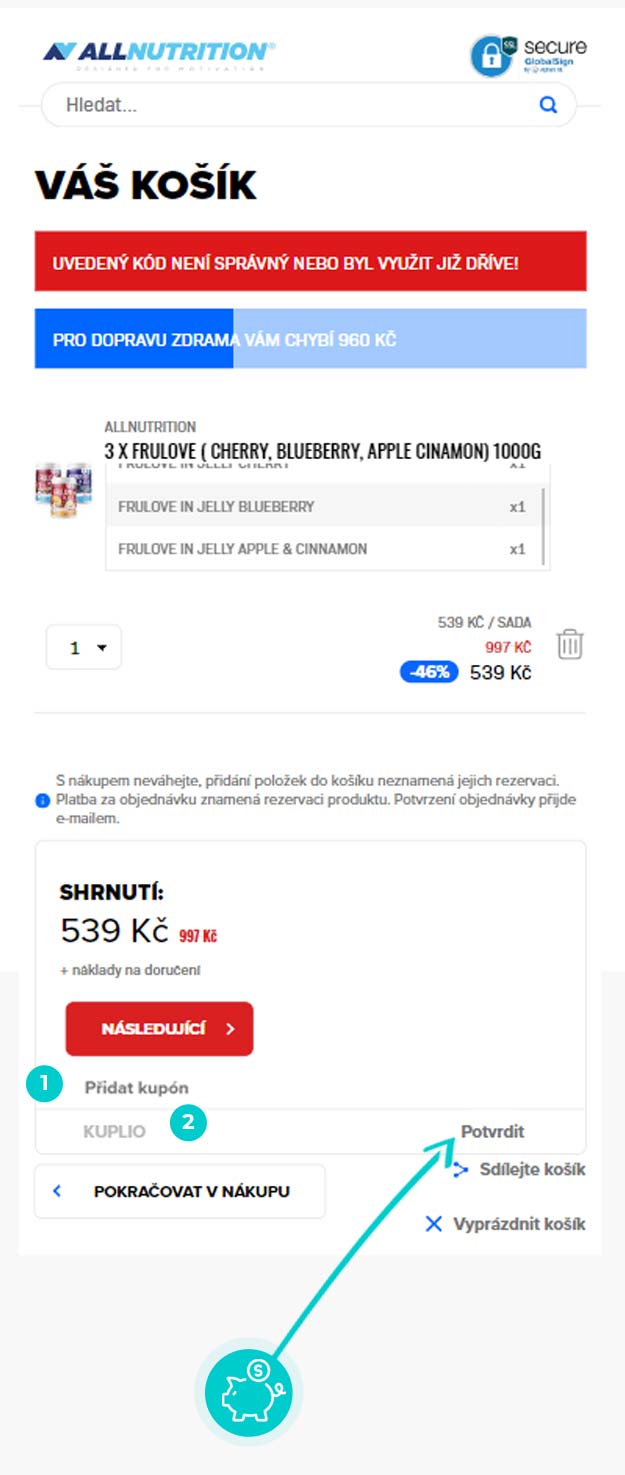Confirm the coupon with Potvrdit
Screen dimensions: 625x1475
(x=492, y=1132)
